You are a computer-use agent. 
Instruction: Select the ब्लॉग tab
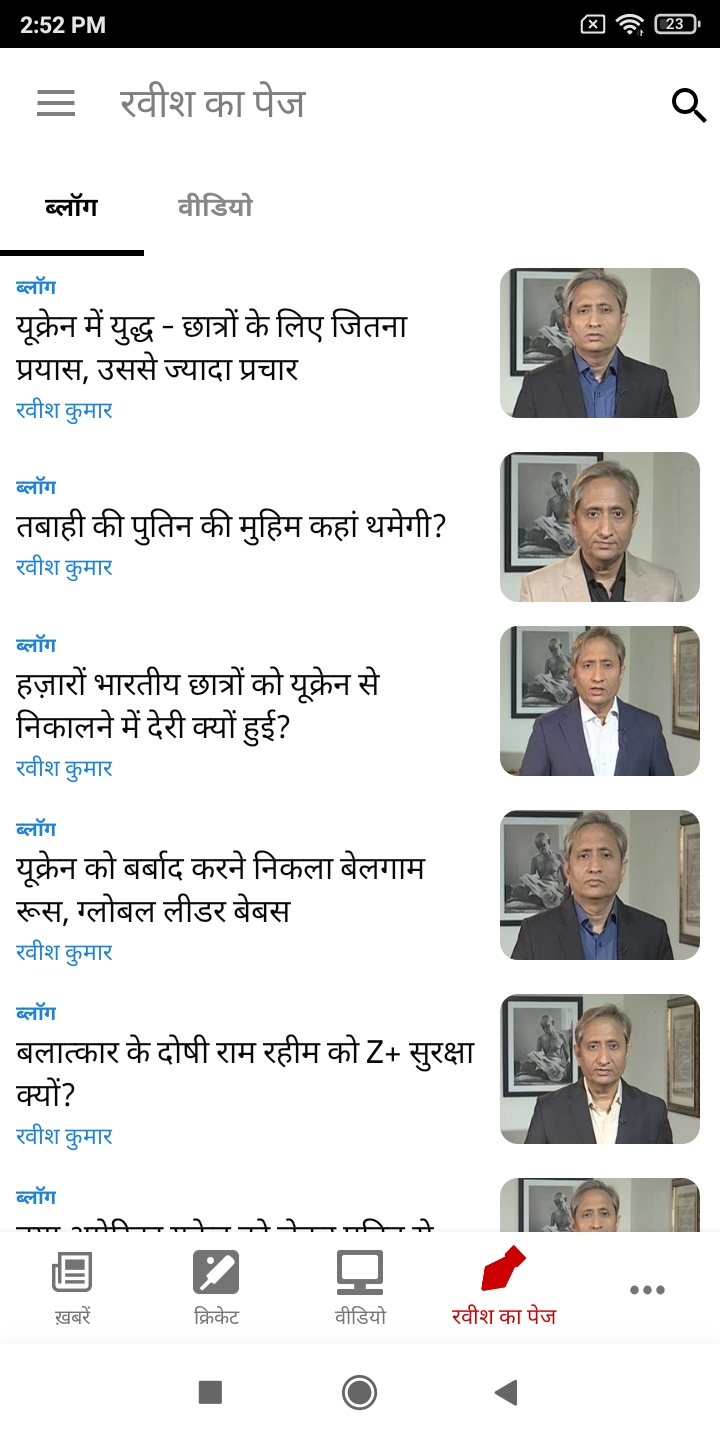tap(71, 208)
